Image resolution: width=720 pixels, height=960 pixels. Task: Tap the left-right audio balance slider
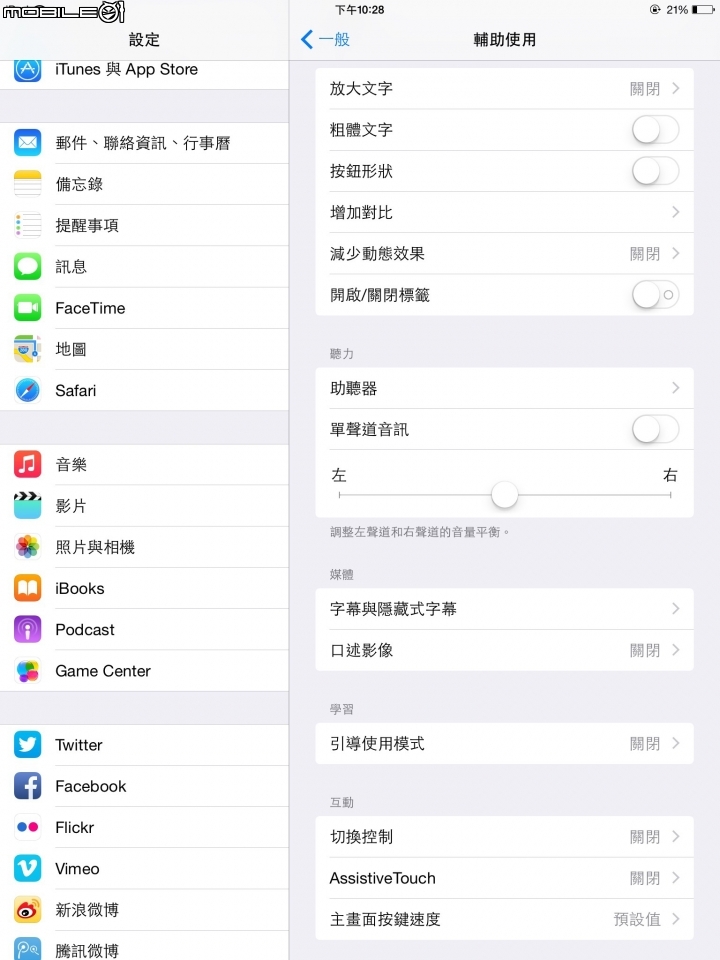[505, 494]
